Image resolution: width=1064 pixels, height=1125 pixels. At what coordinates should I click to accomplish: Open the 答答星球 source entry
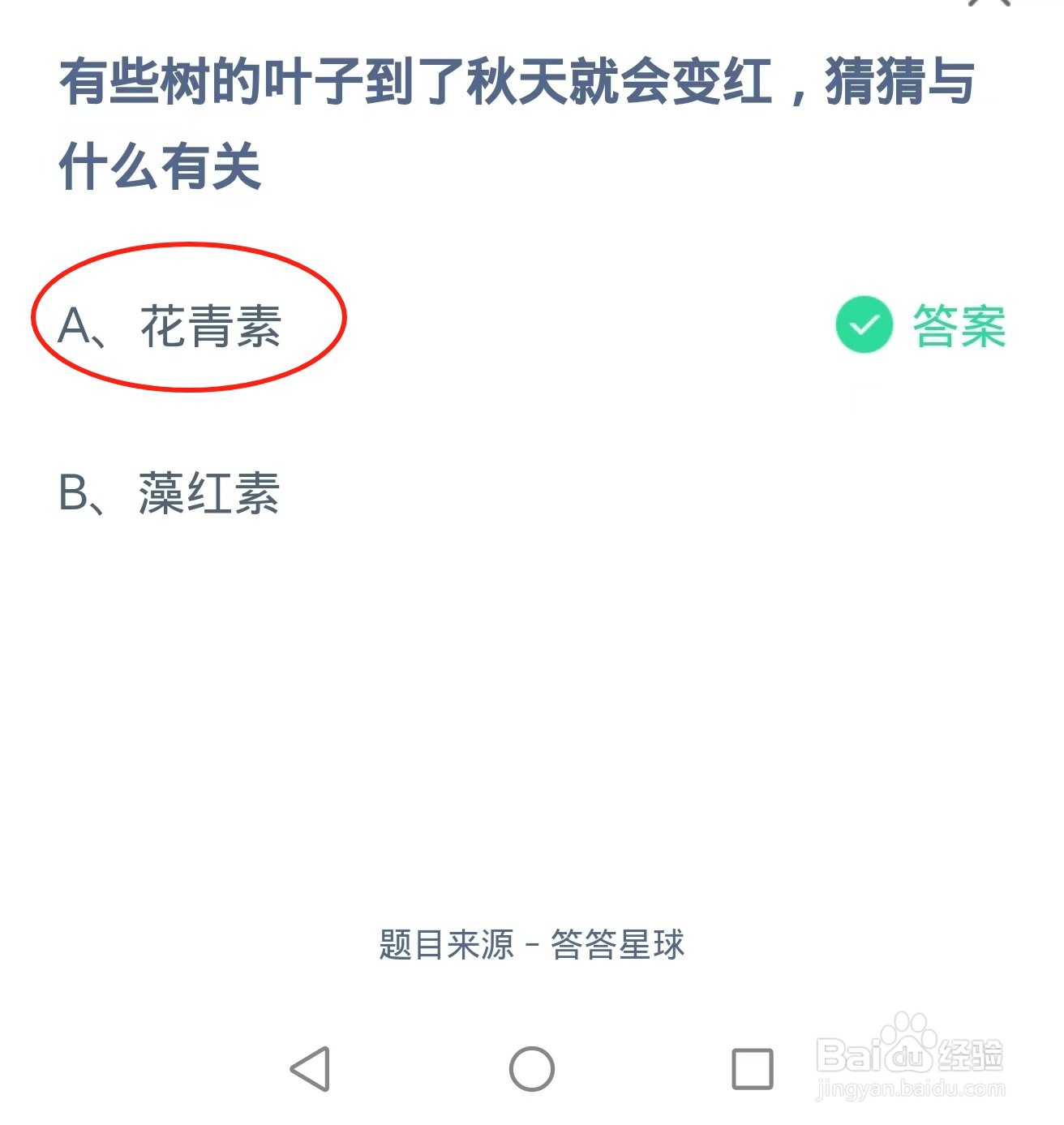point(620,945)
